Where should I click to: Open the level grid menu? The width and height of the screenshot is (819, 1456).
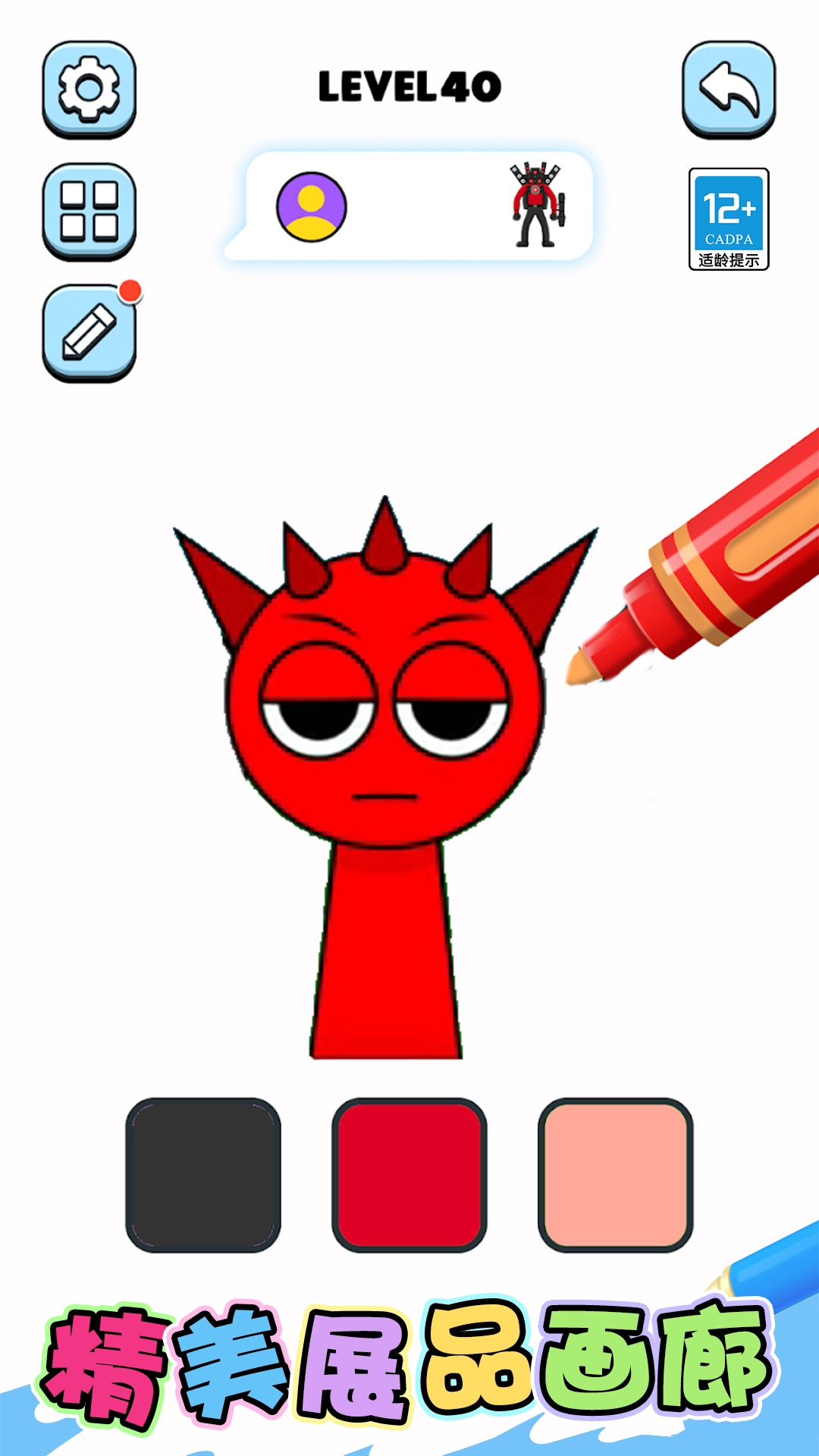(x=89, y=211)
